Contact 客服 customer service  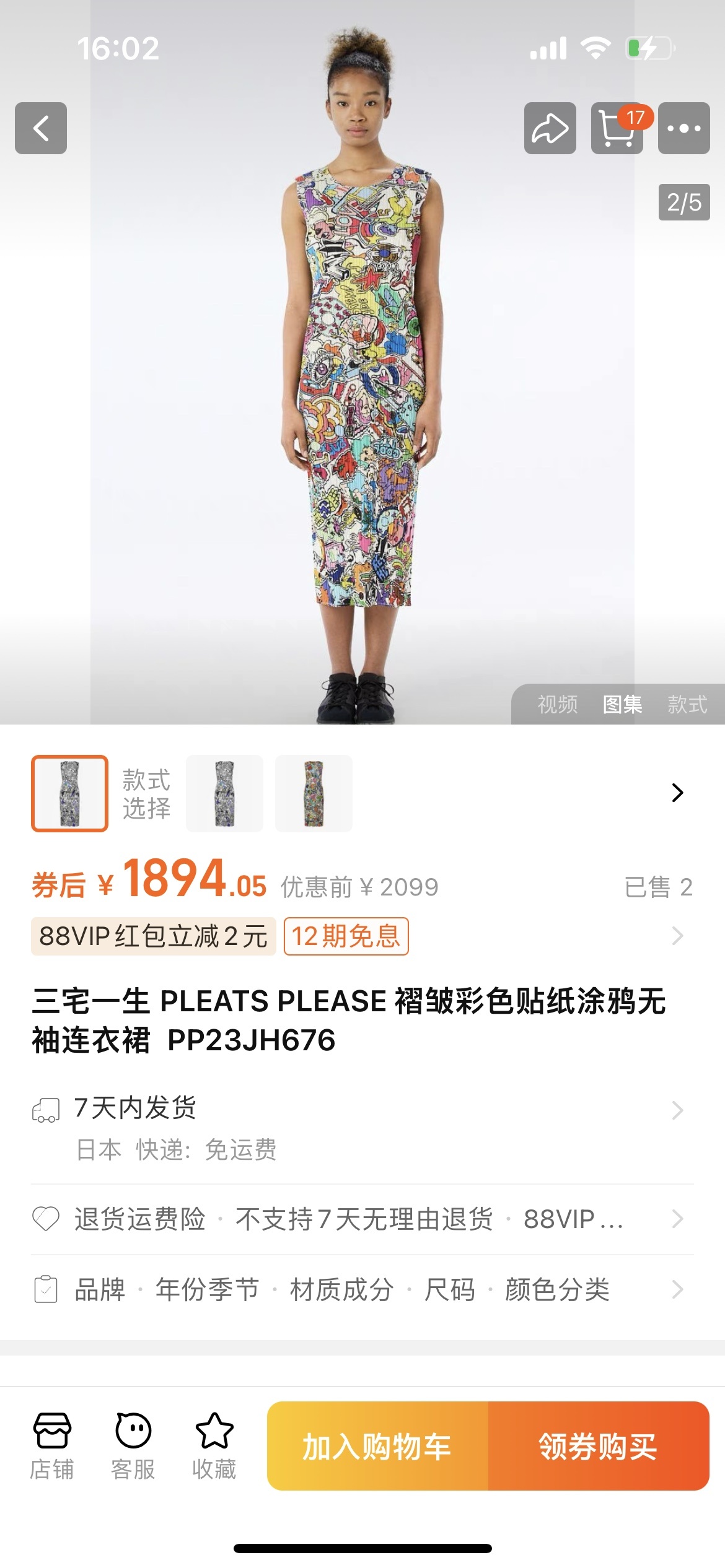click(133, 1446)
